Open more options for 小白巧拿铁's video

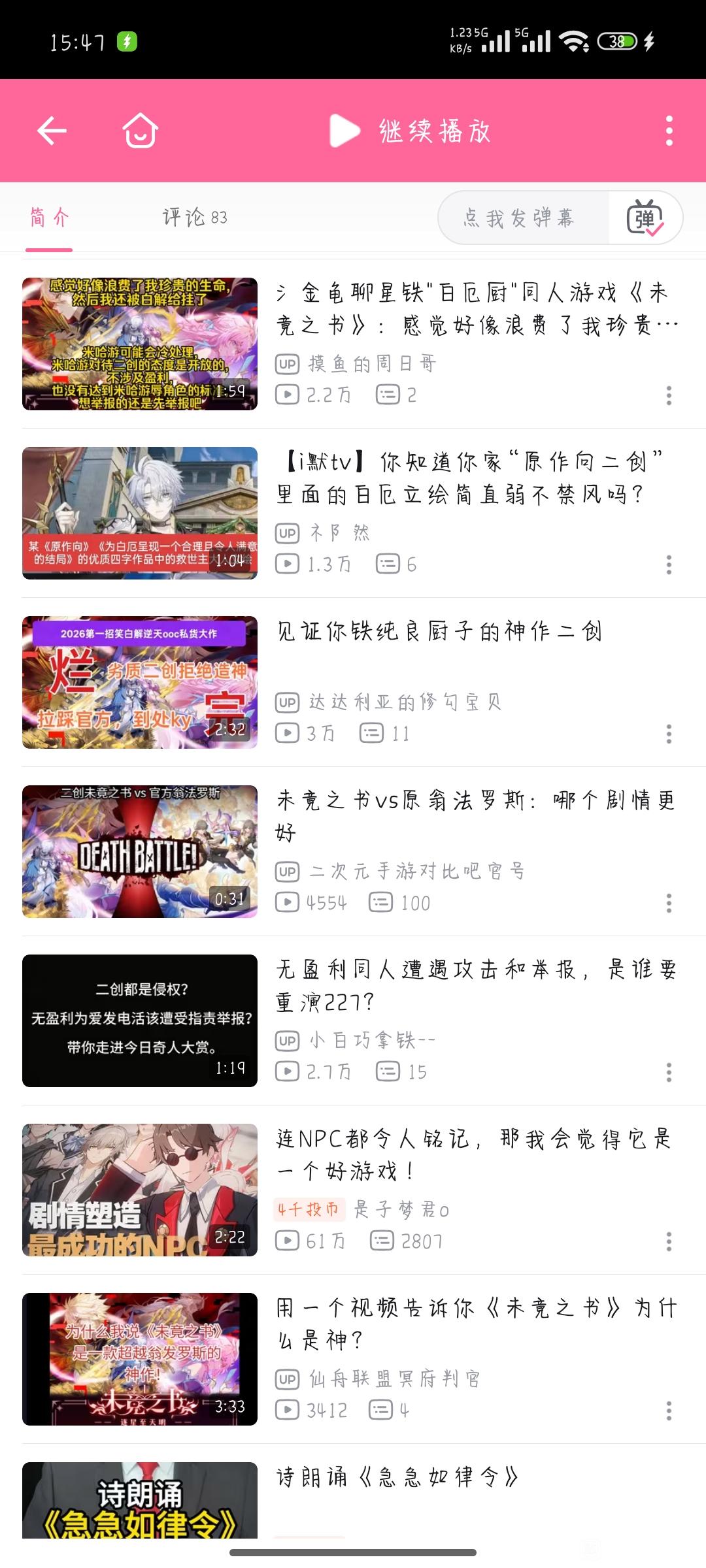(x=669, y=1072)
